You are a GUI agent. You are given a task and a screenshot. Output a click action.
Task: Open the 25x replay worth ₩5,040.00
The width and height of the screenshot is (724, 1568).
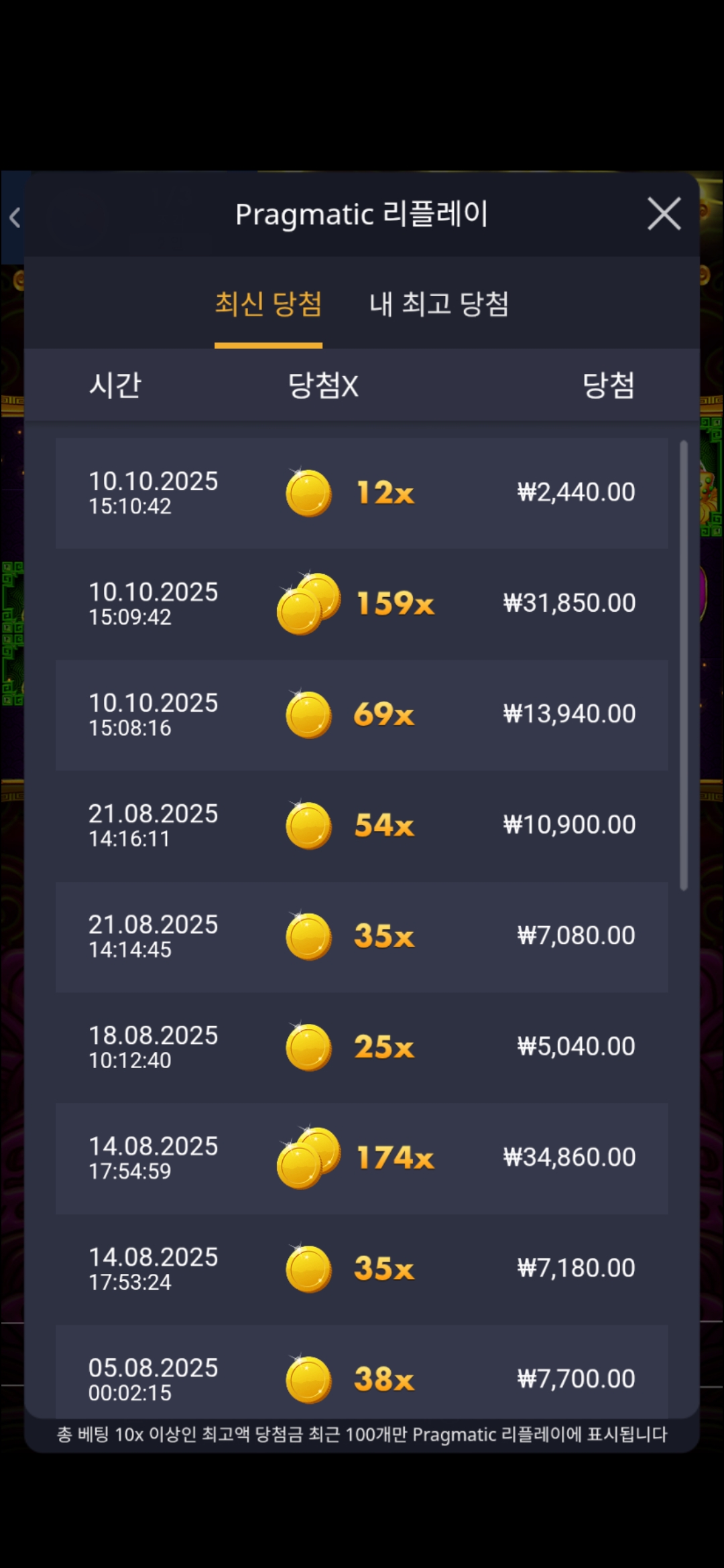(x=361, y=1047)
